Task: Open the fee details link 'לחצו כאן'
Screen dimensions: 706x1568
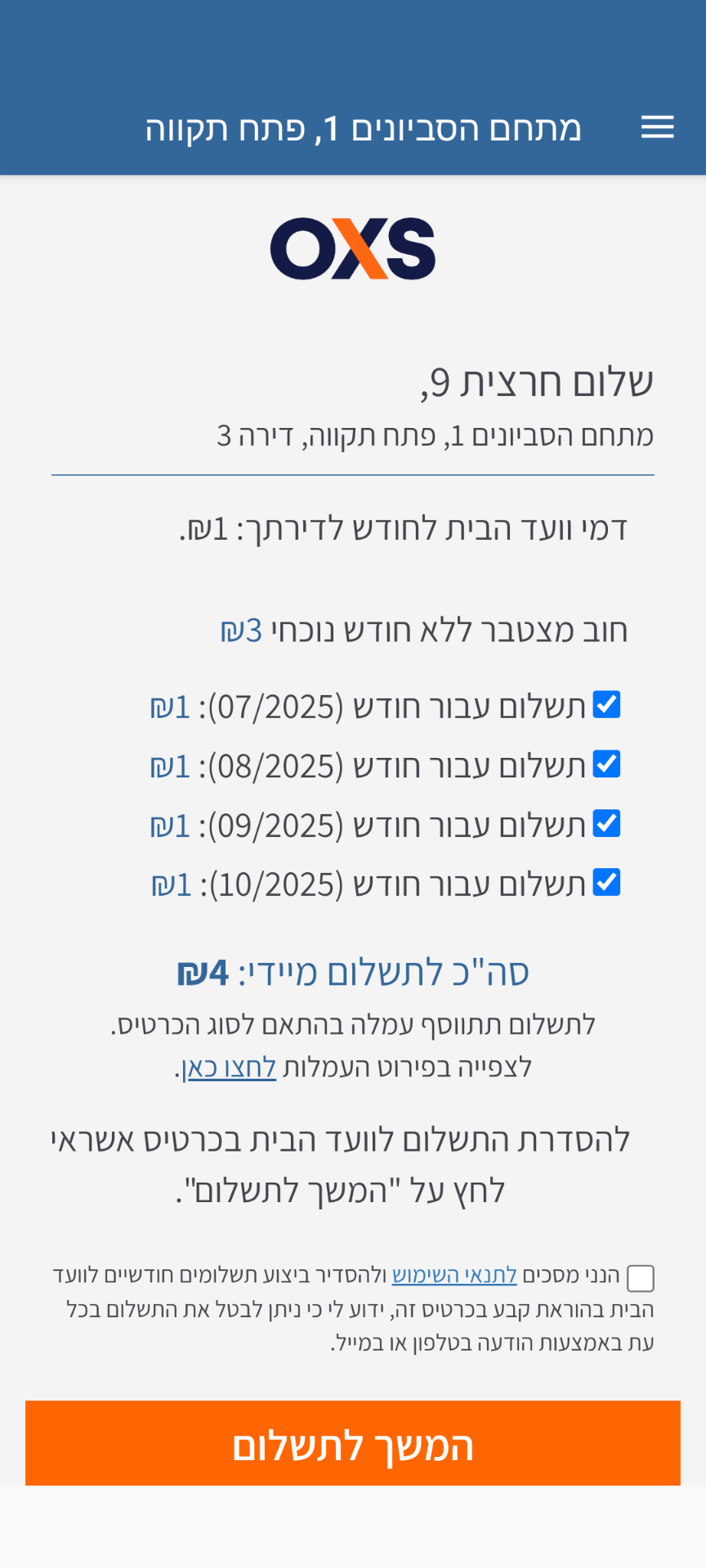Action: coord(229,1067)
